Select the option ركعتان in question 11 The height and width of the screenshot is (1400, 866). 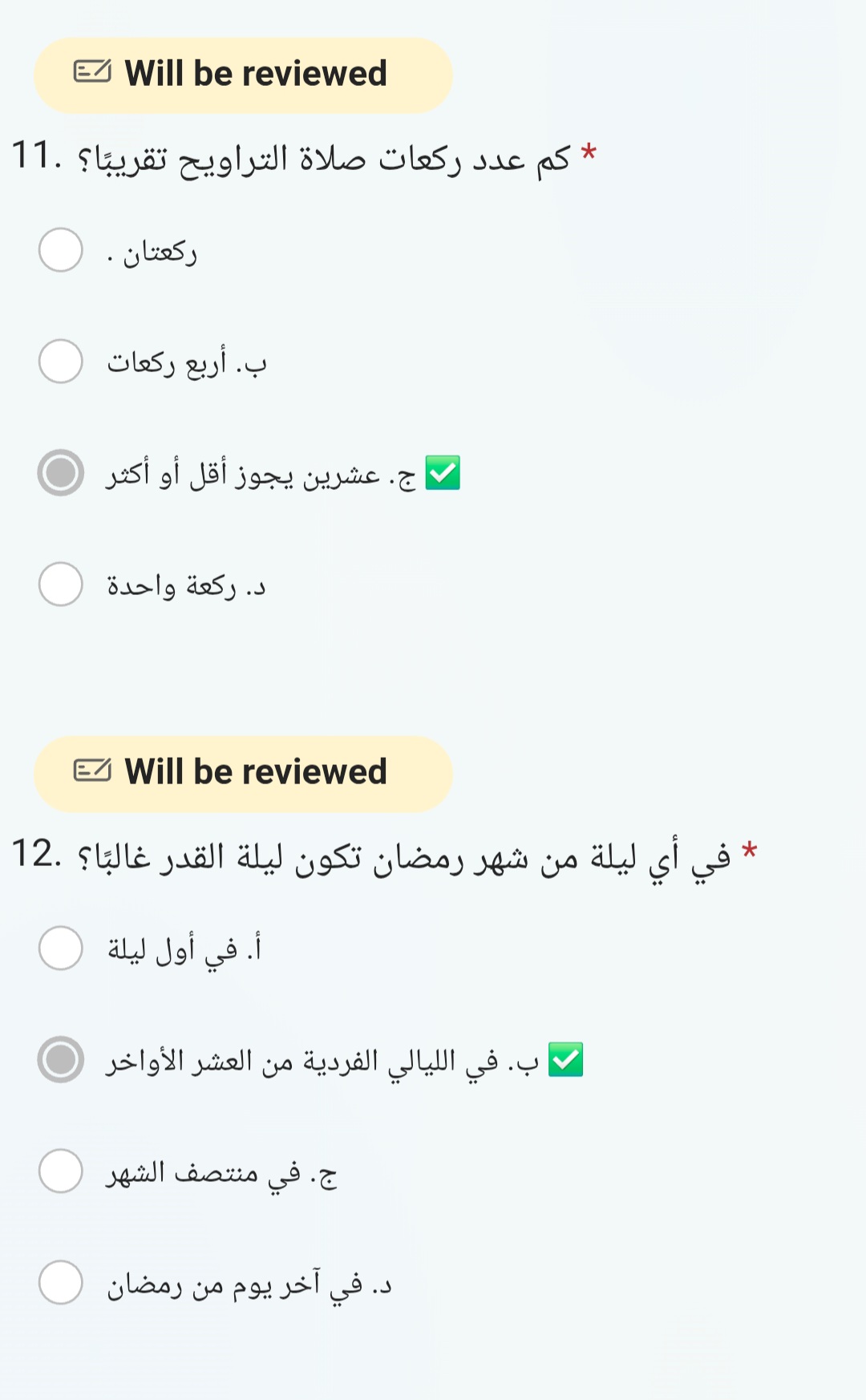click(x=61, y=250)
